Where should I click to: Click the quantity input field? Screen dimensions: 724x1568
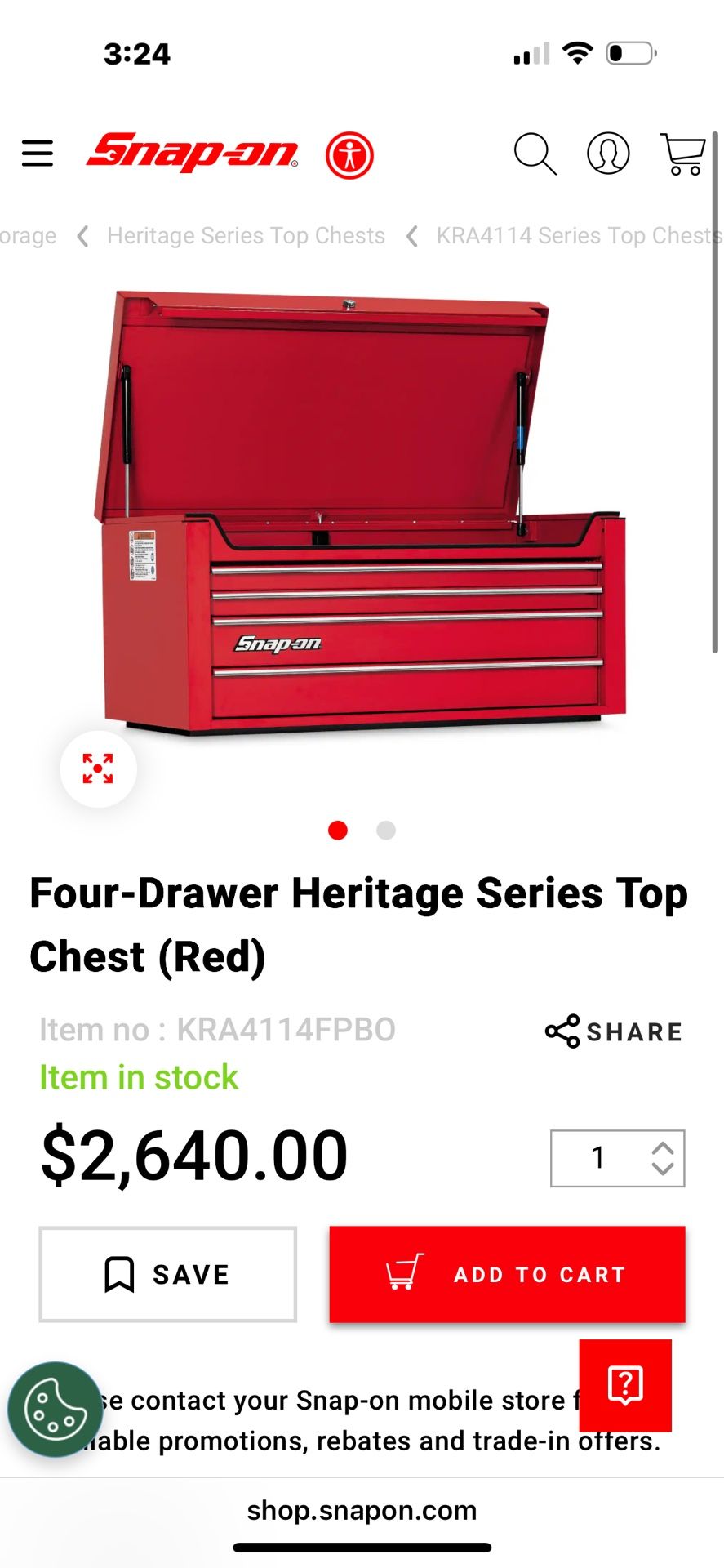(598, 1159)
